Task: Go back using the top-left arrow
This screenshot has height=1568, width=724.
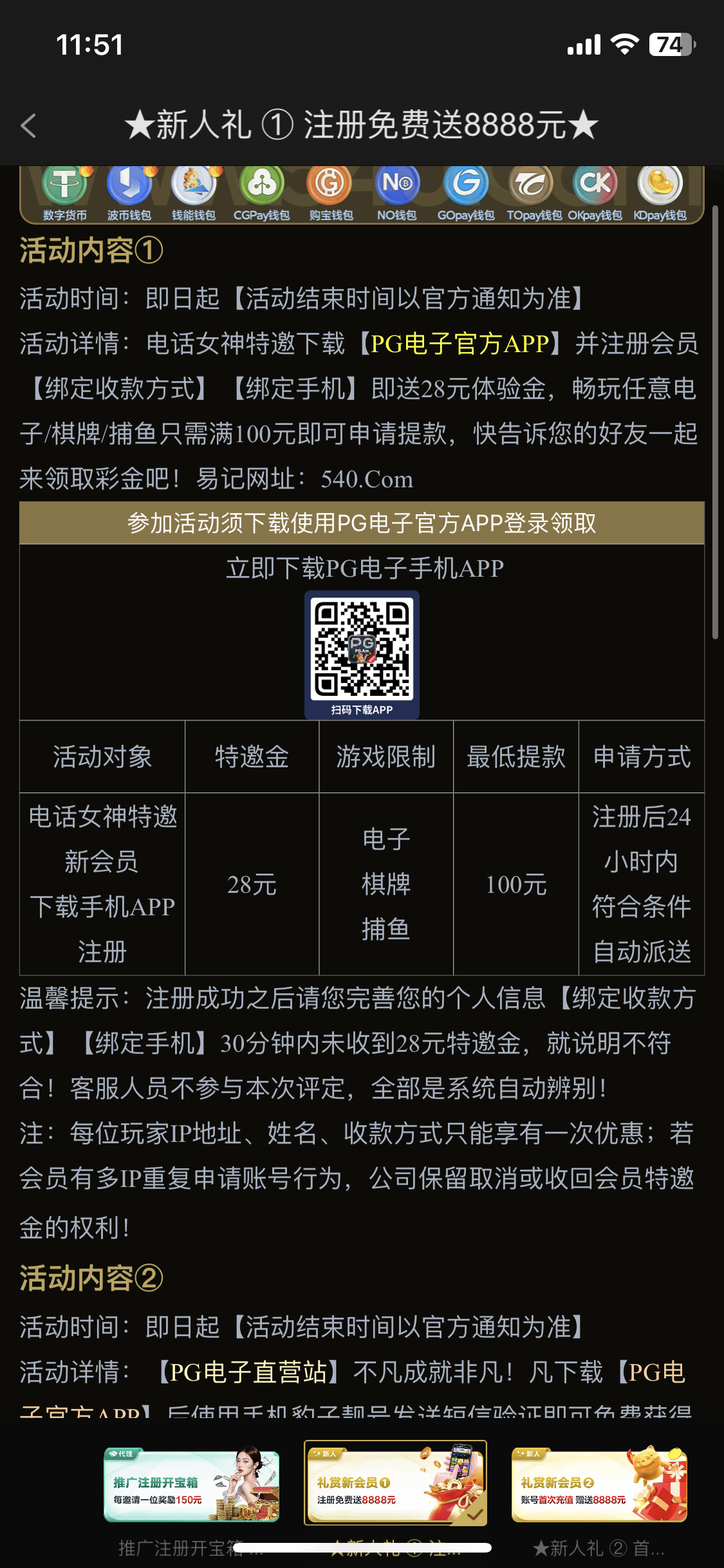Action: (28, 126)
